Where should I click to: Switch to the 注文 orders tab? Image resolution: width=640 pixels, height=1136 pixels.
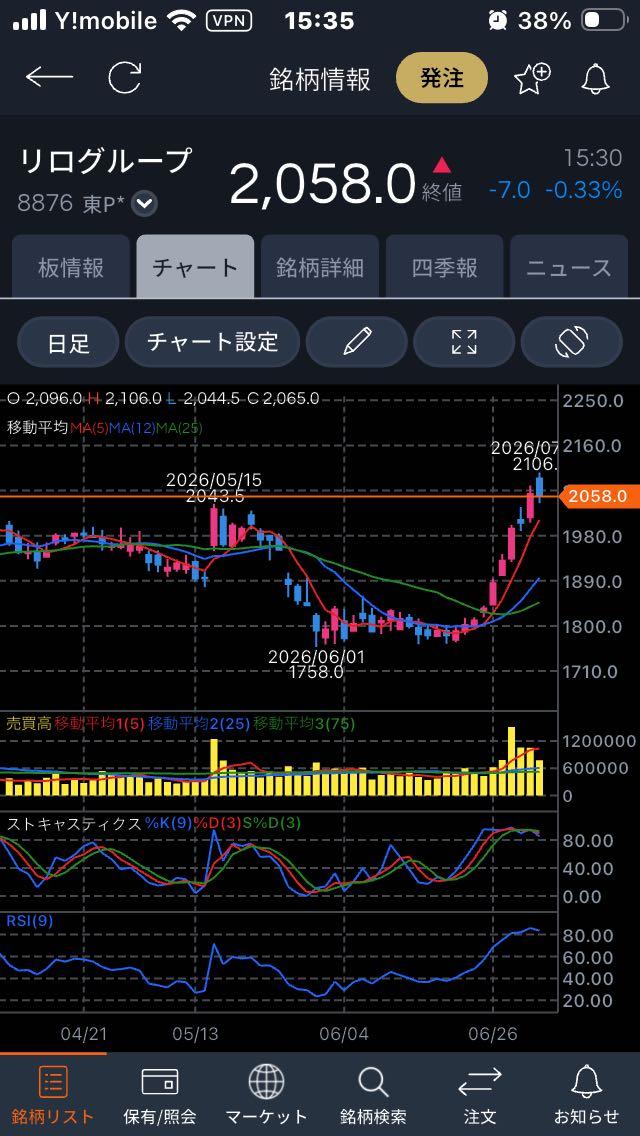(480, 1095)
